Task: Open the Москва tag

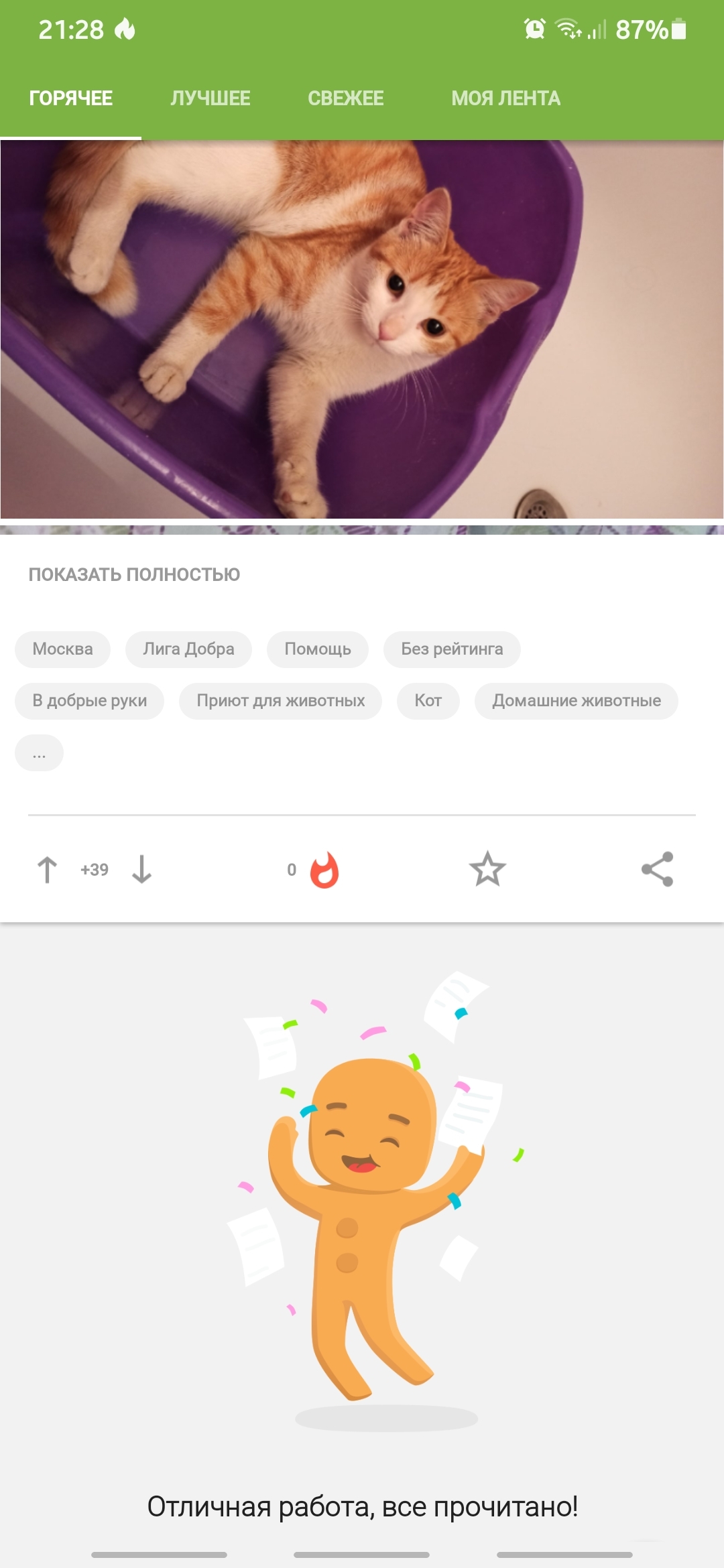Action: pos(62,649)
